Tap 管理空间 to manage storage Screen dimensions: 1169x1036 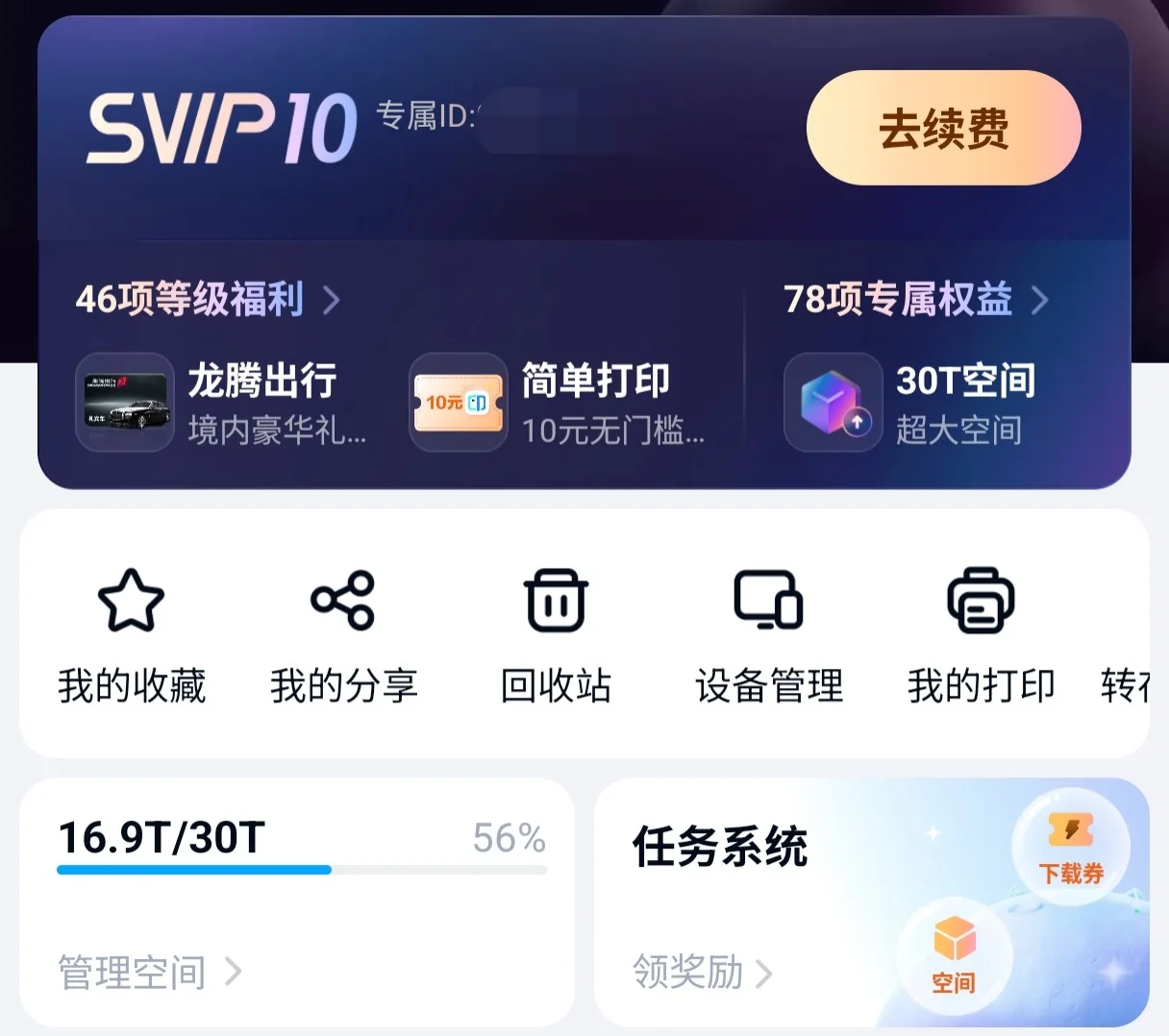pos(149,972)
